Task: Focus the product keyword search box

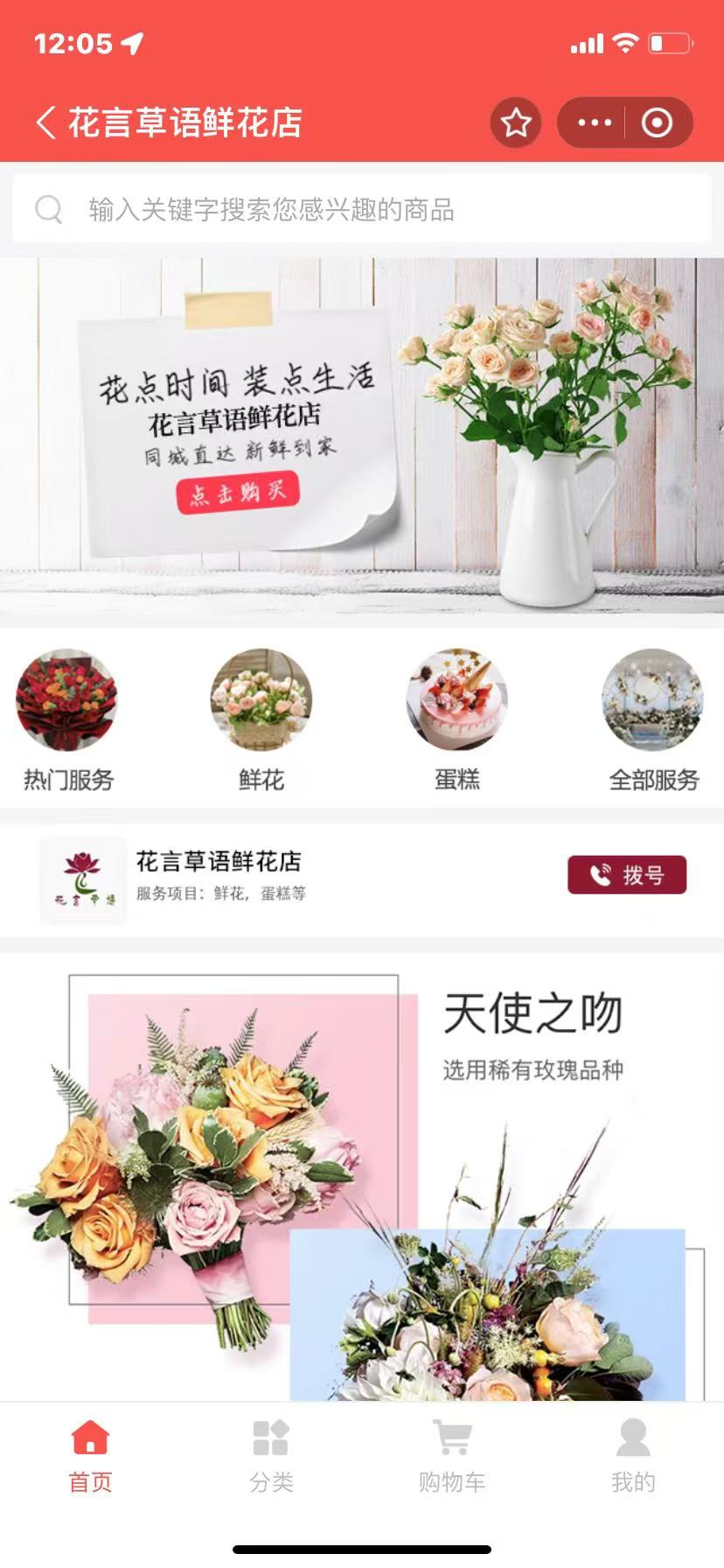Action: coord(362,210)
